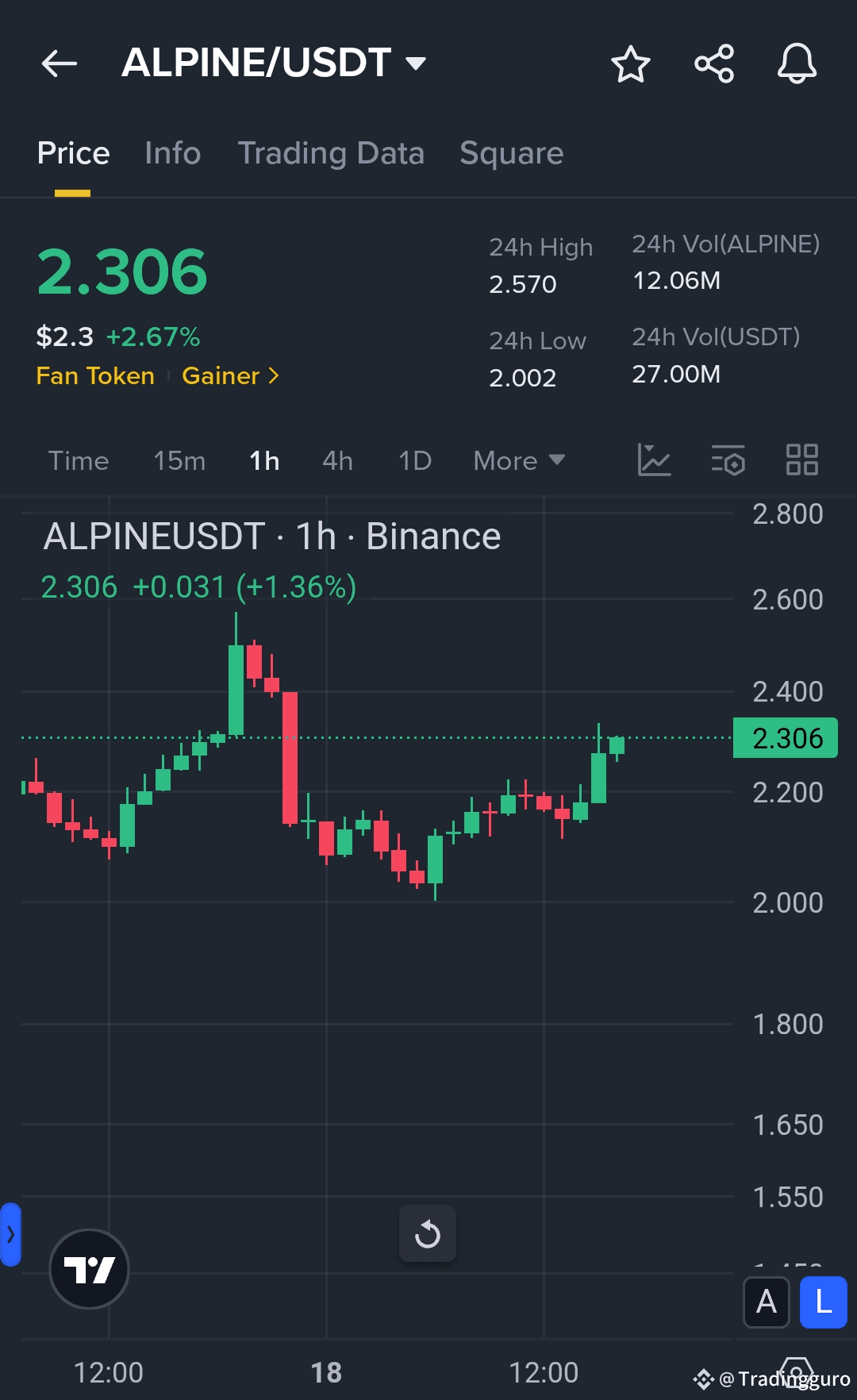Toggle the L log scale button
Viewport: 857px width, 1400px height.
point(823,1302)
